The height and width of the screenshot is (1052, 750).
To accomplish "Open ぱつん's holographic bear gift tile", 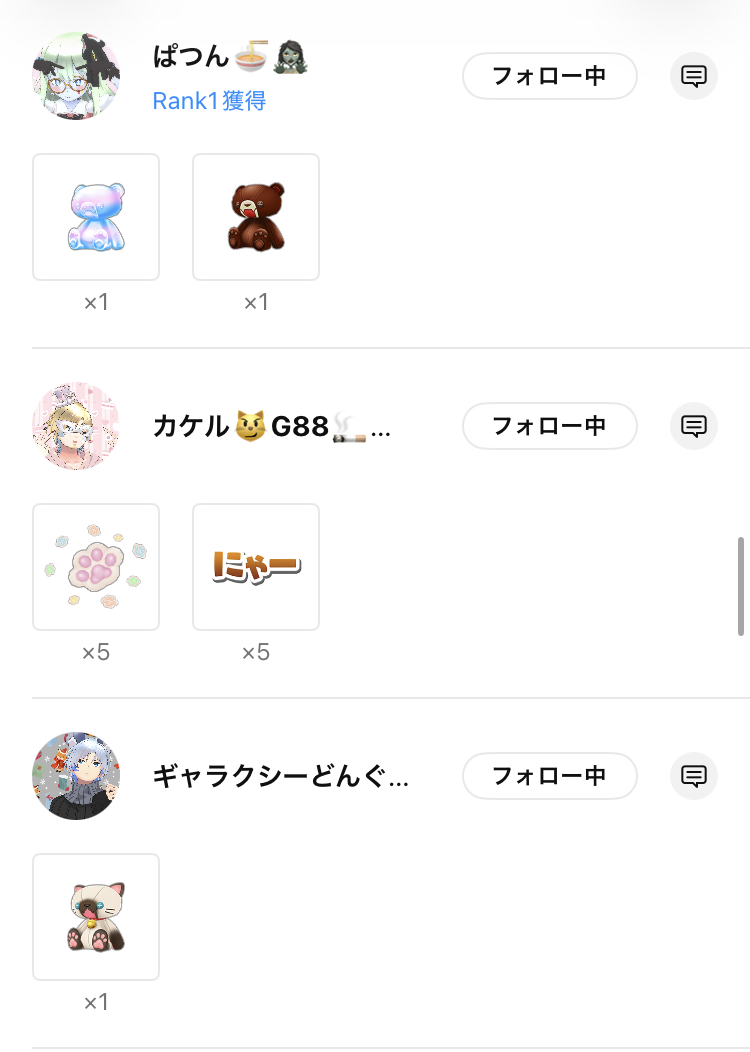I will click(96, 217).
